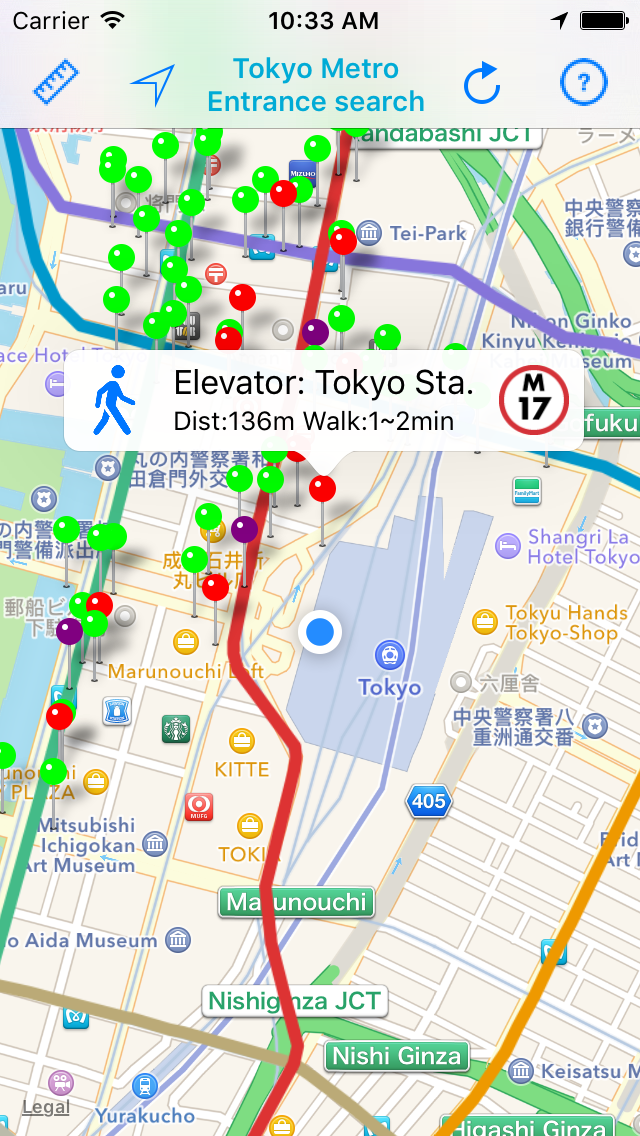640x1136 pixels.
Task: Open the Legal link
Action: pyautogui.click(x=46, y=1107)
